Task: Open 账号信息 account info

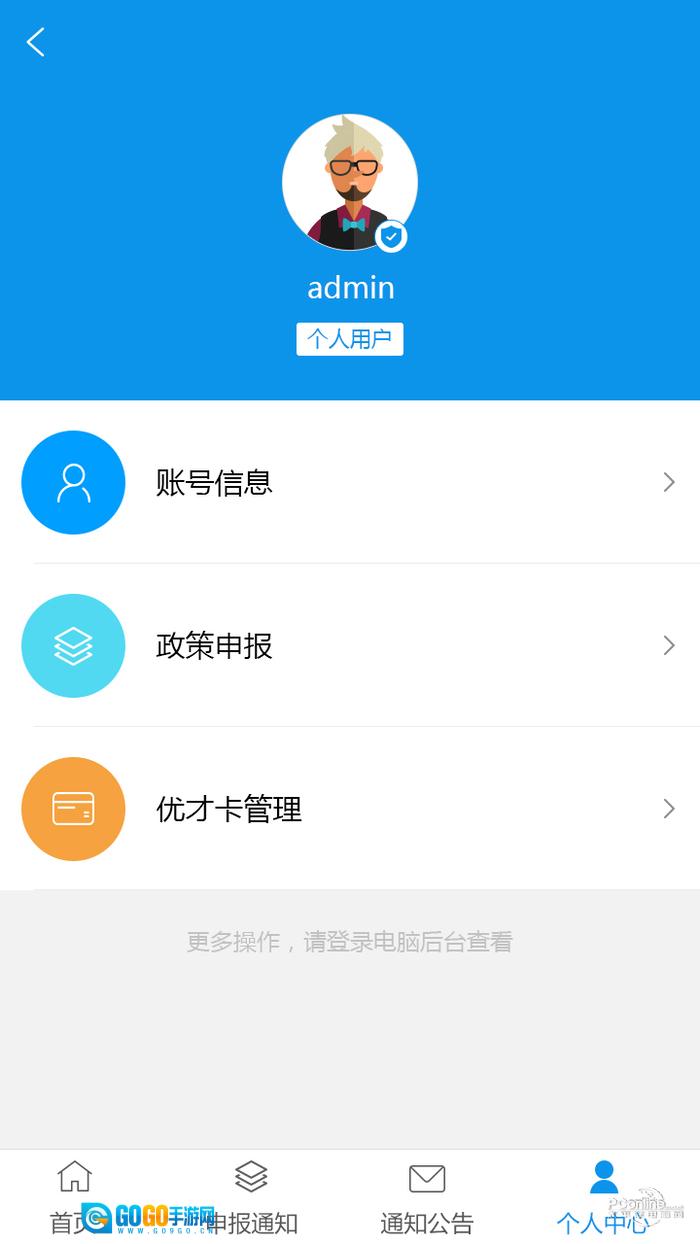Action: pos(350,483)
